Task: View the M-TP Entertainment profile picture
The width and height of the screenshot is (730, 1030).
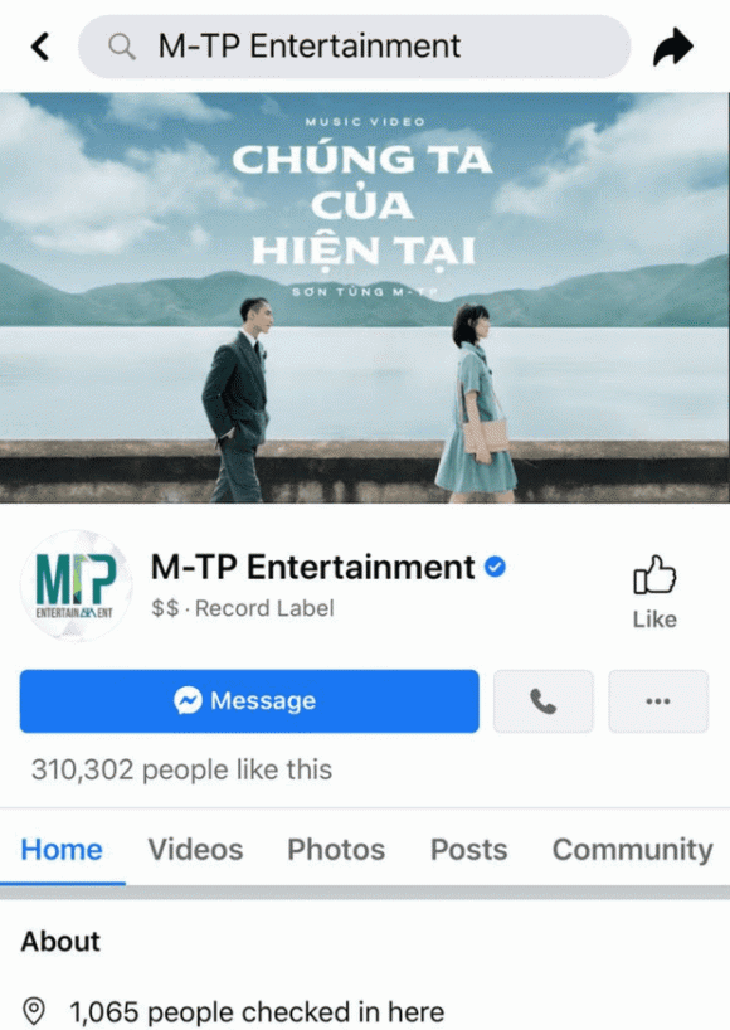Action: 76,586
